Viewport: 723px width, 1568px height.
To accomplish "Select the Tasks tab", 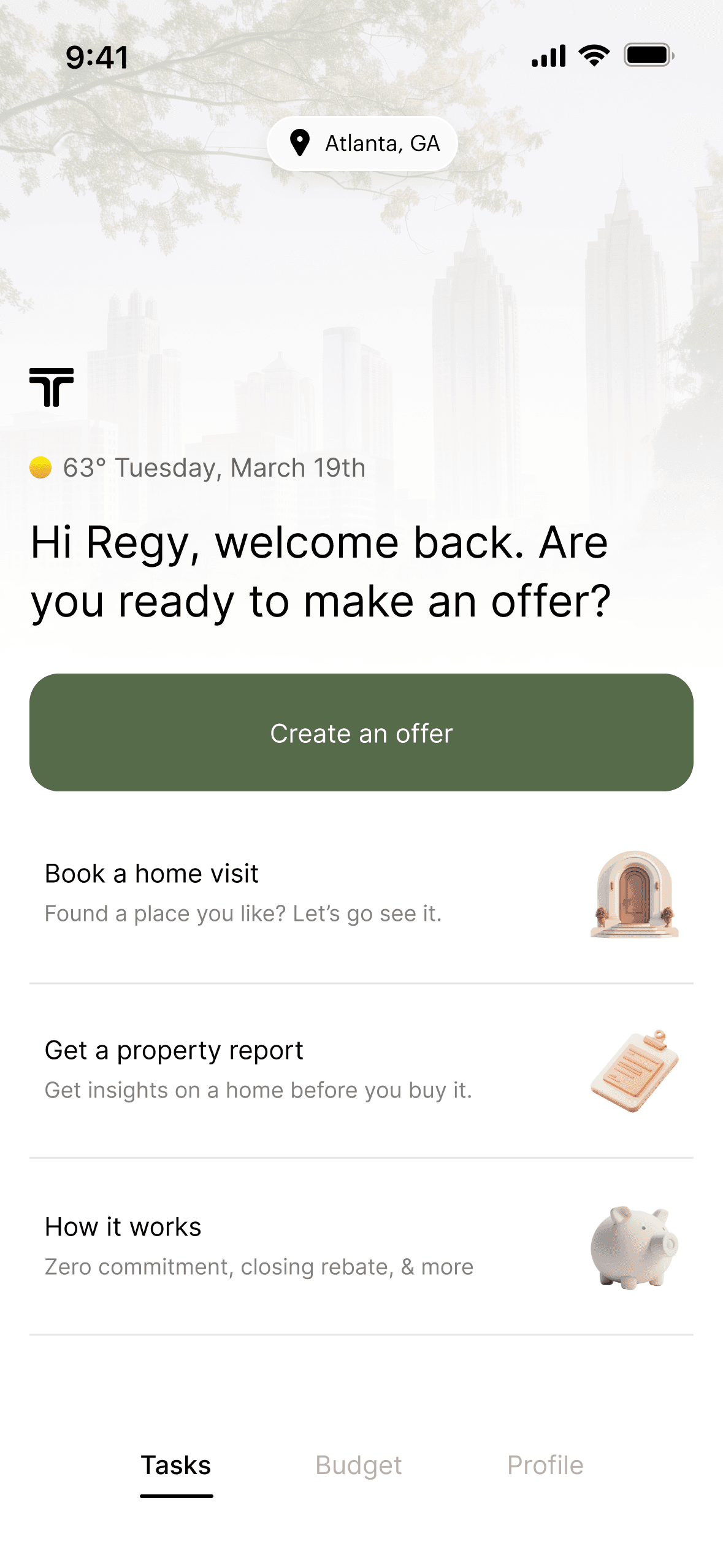I will click(176, 1466).
